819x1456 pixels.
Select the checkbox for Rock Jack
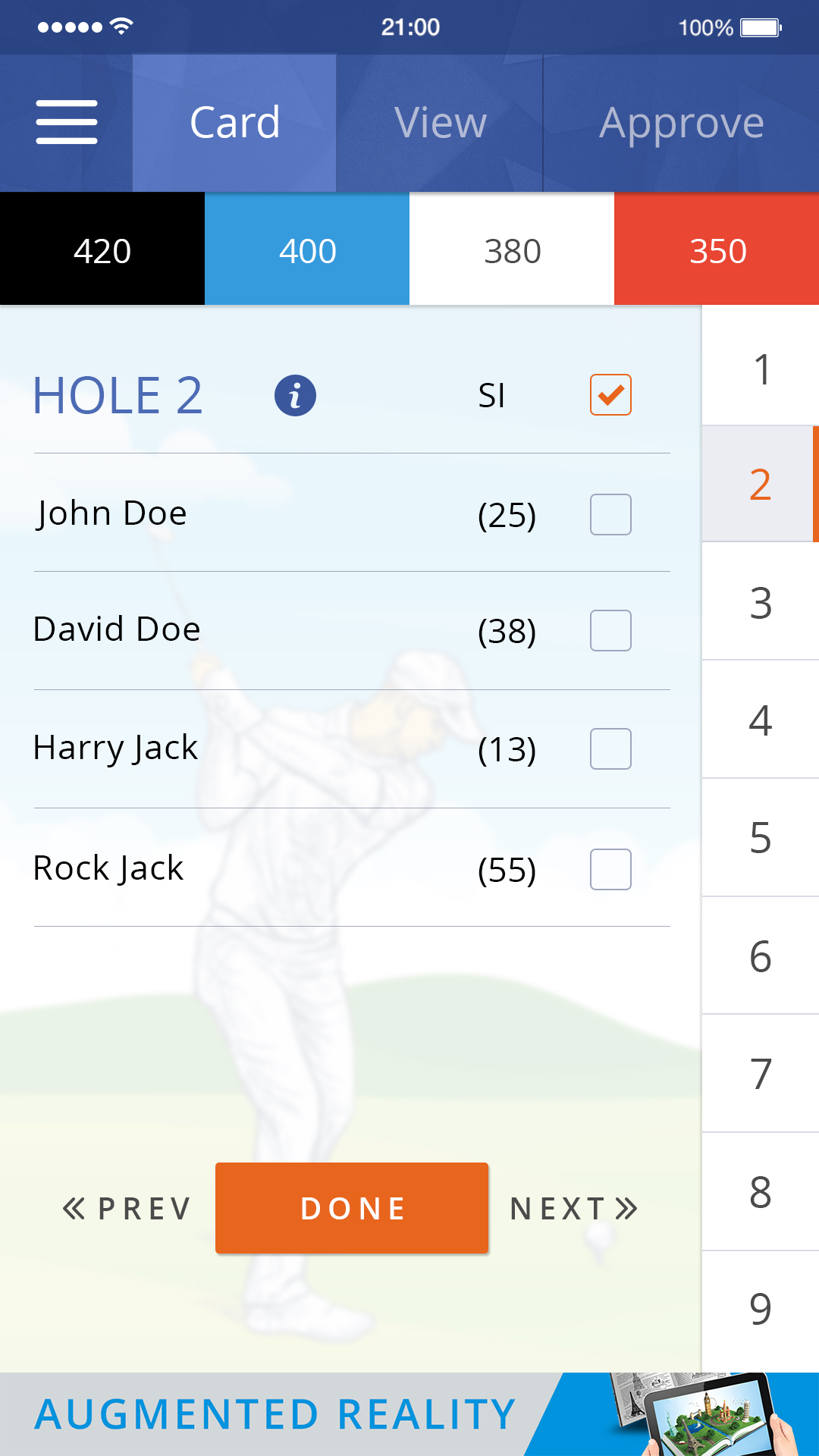(610, 870)
